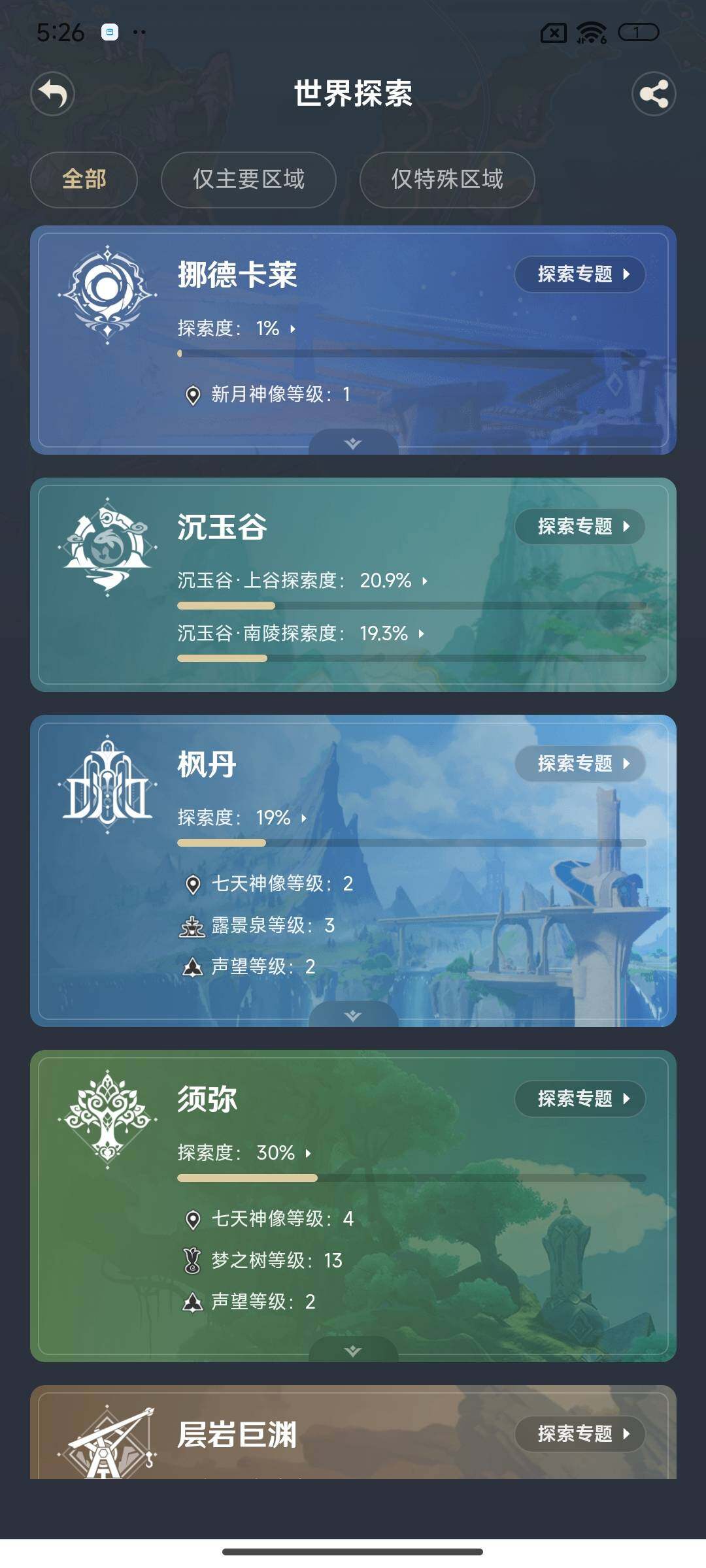Click the 新月神像等级 location pin icon
Viewport: 706px width, 1568px height.
pyautogui.click(x=193, y=395)
